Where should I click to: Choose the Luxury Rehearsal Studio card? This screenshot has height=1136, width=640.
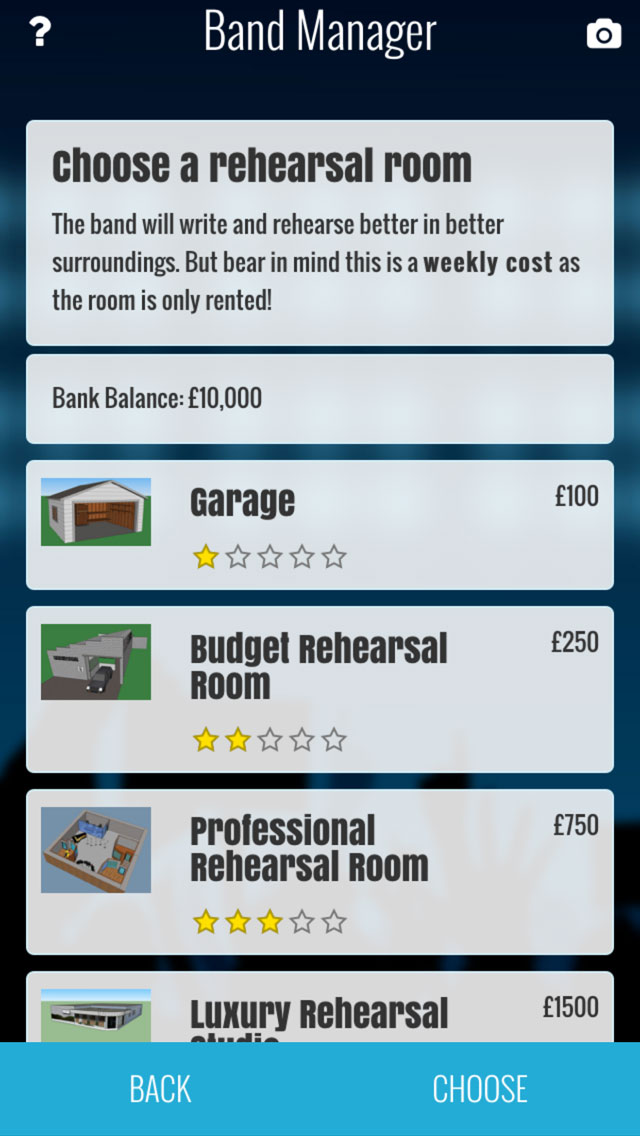(320, 1007)
